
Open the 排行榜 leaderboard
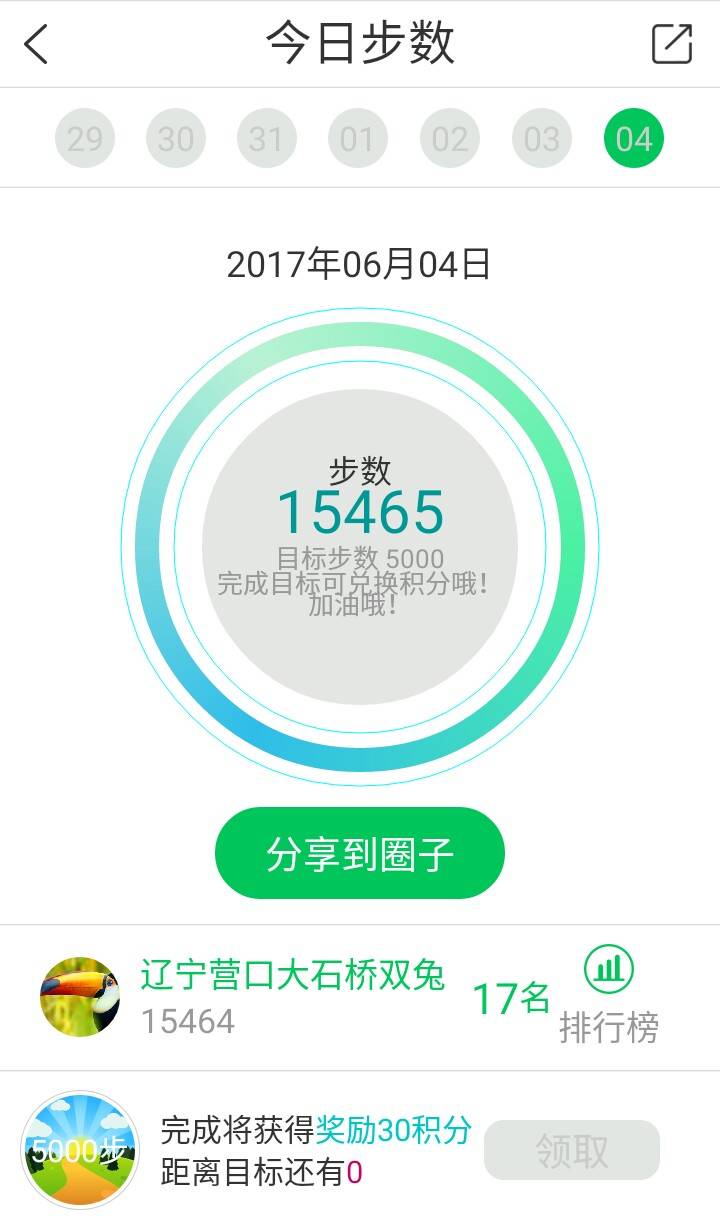609,996
